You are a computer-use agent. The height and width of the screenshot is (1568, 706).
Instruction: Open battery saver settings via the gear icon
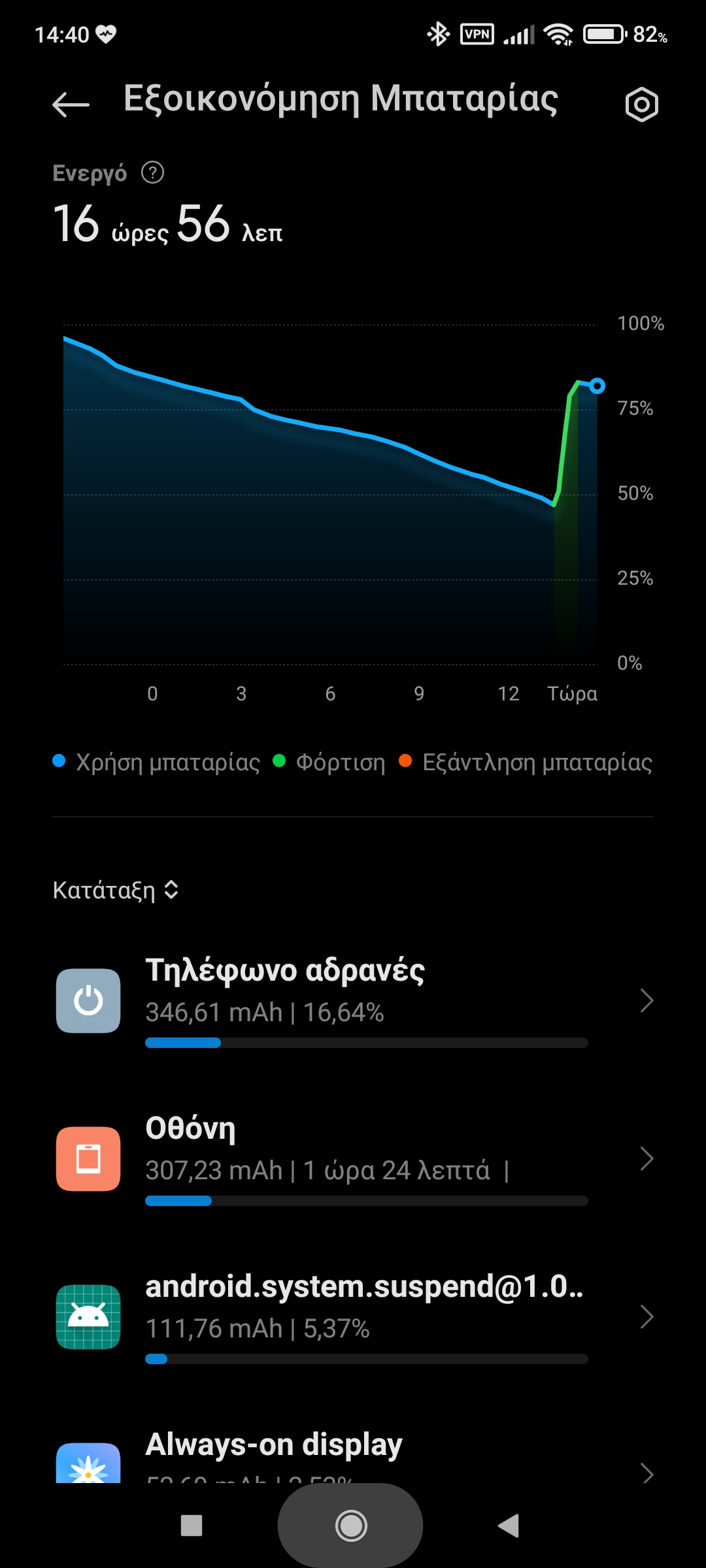tap(641, 105)
